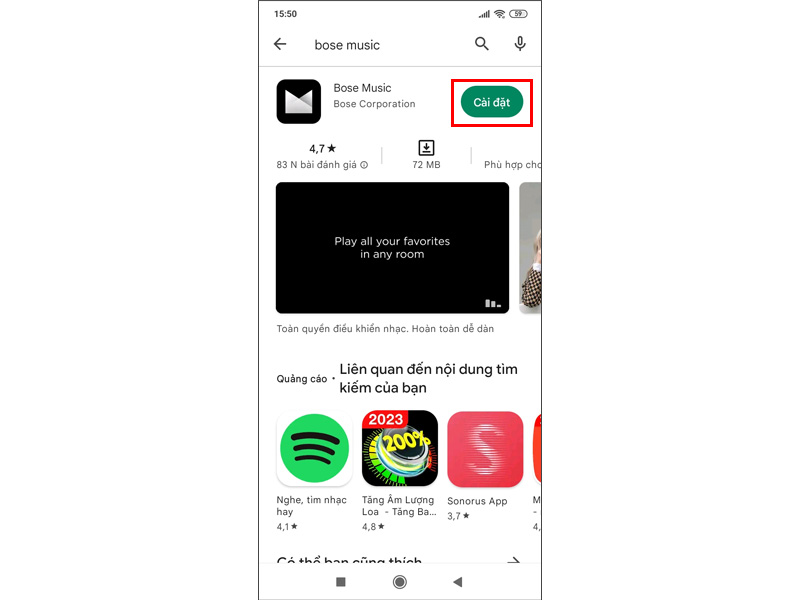Tap the bose music search field
Screen dimensions: 800x600
pyautogui.click(x=380, y=45)
